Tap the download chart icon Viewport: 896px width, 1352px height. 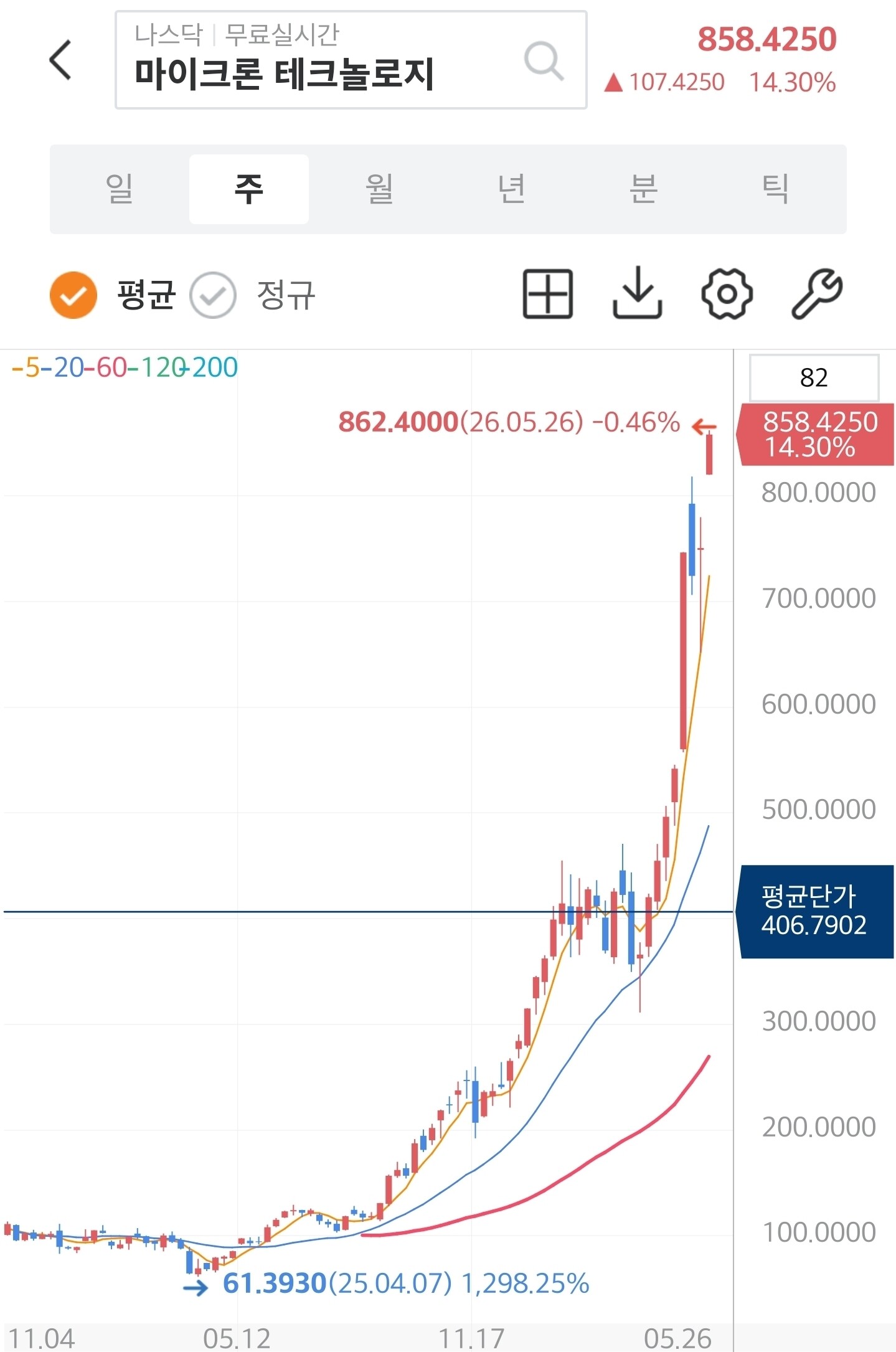(x=637, y=293)
